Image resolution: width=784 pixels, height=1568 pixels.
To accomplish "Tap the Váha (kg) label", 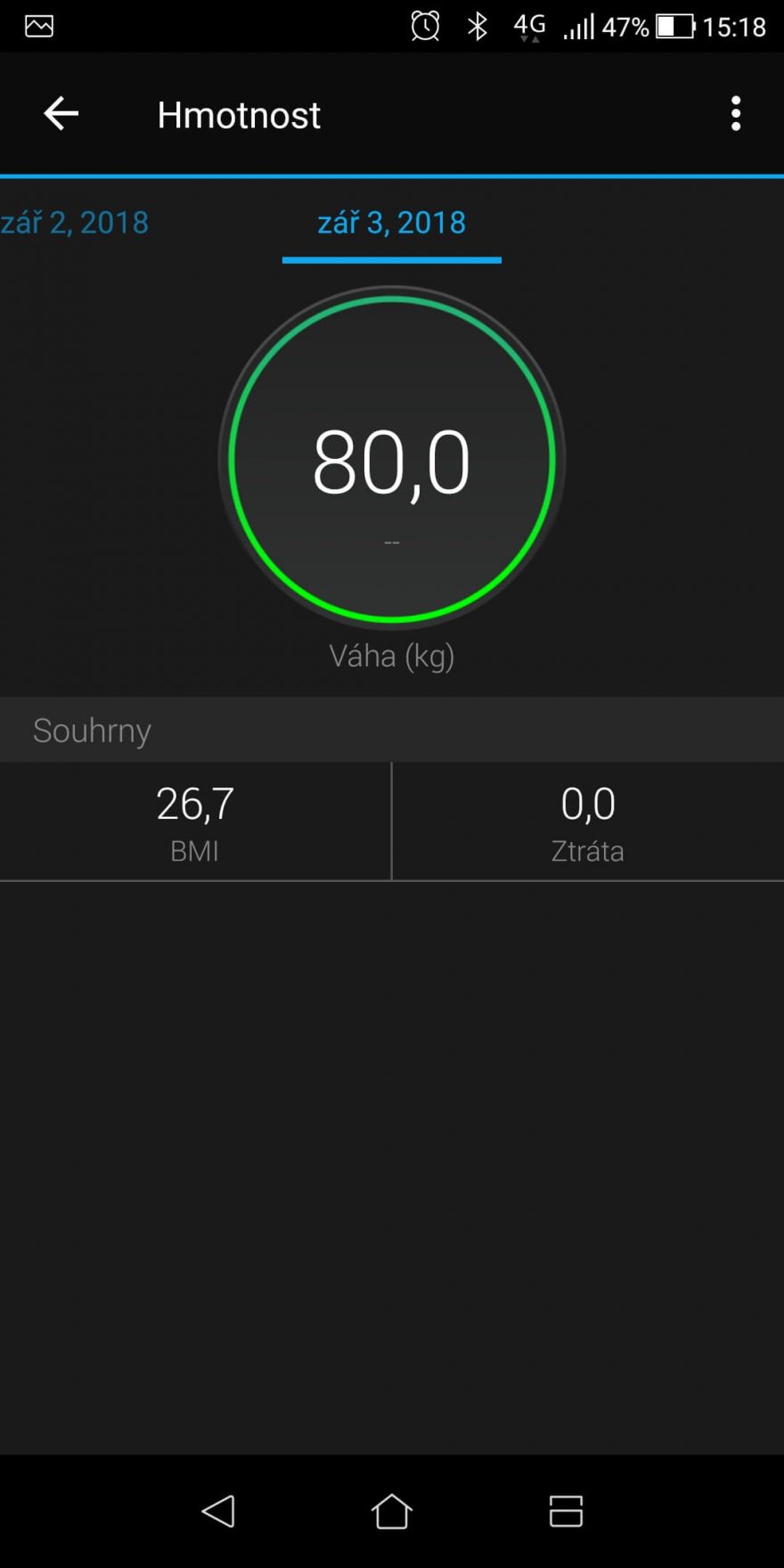I will tap(392, 656).
